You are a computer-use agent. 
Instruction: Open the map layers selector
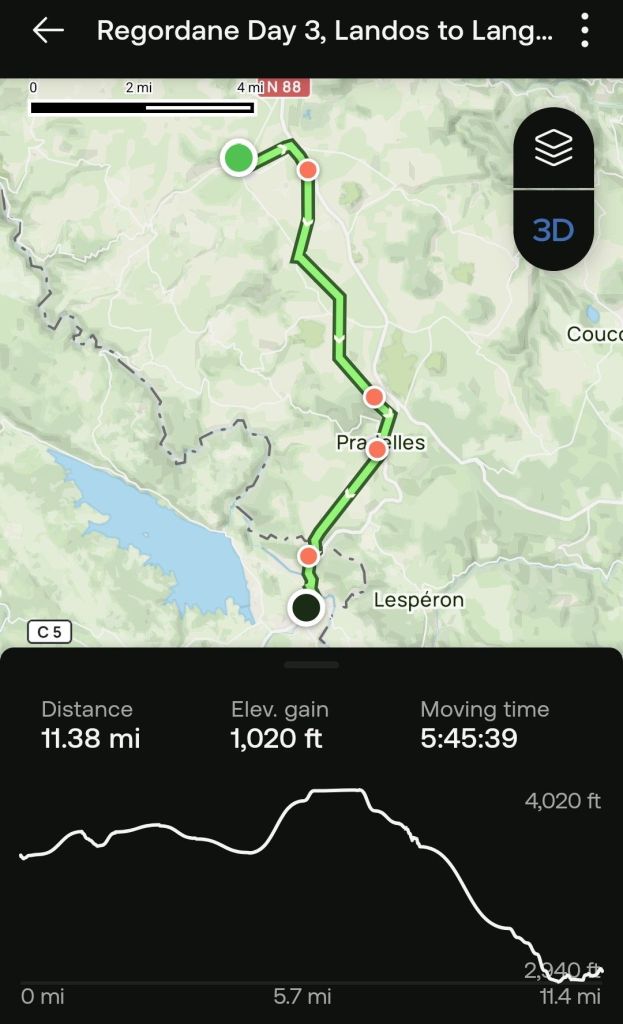(553, 149)
